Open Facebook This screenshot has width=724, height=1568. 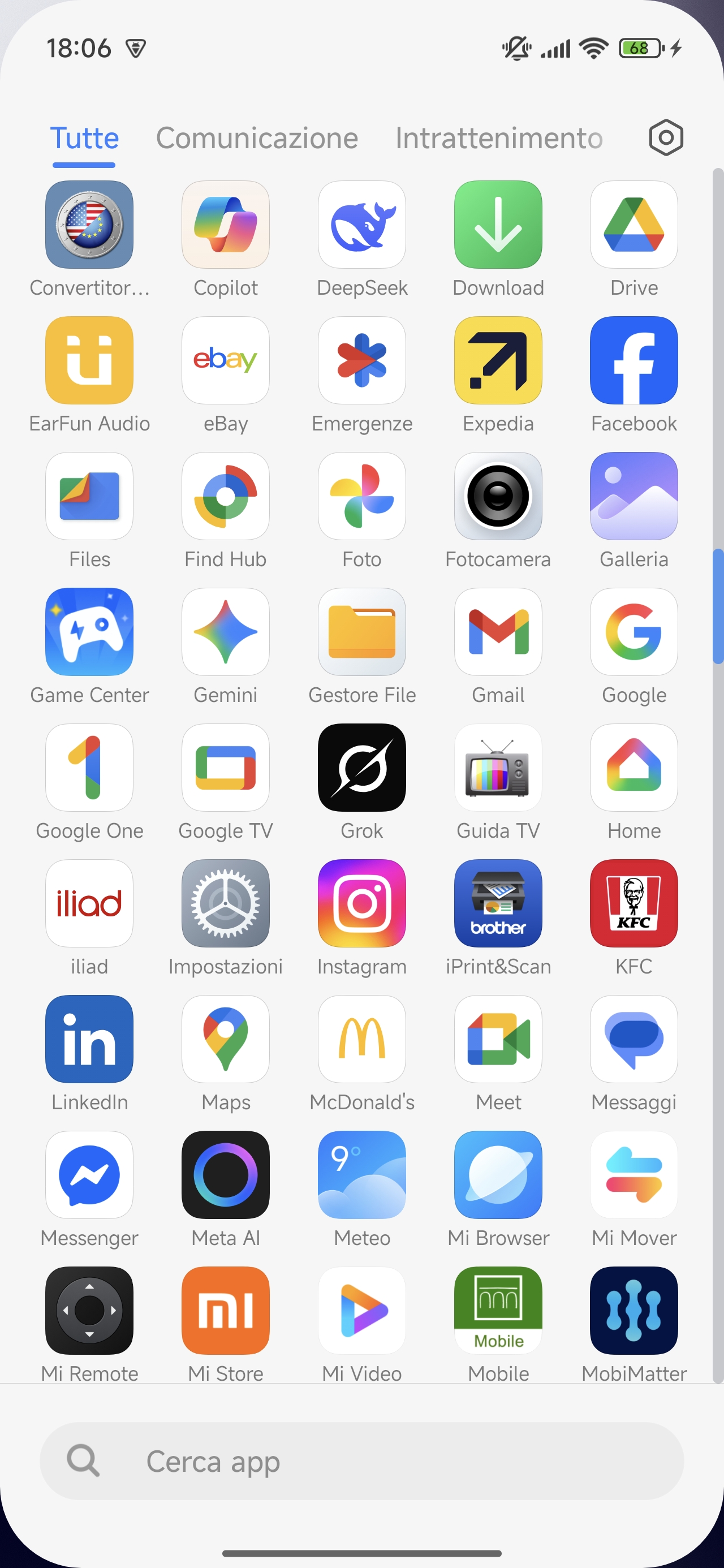pos(633,360)
